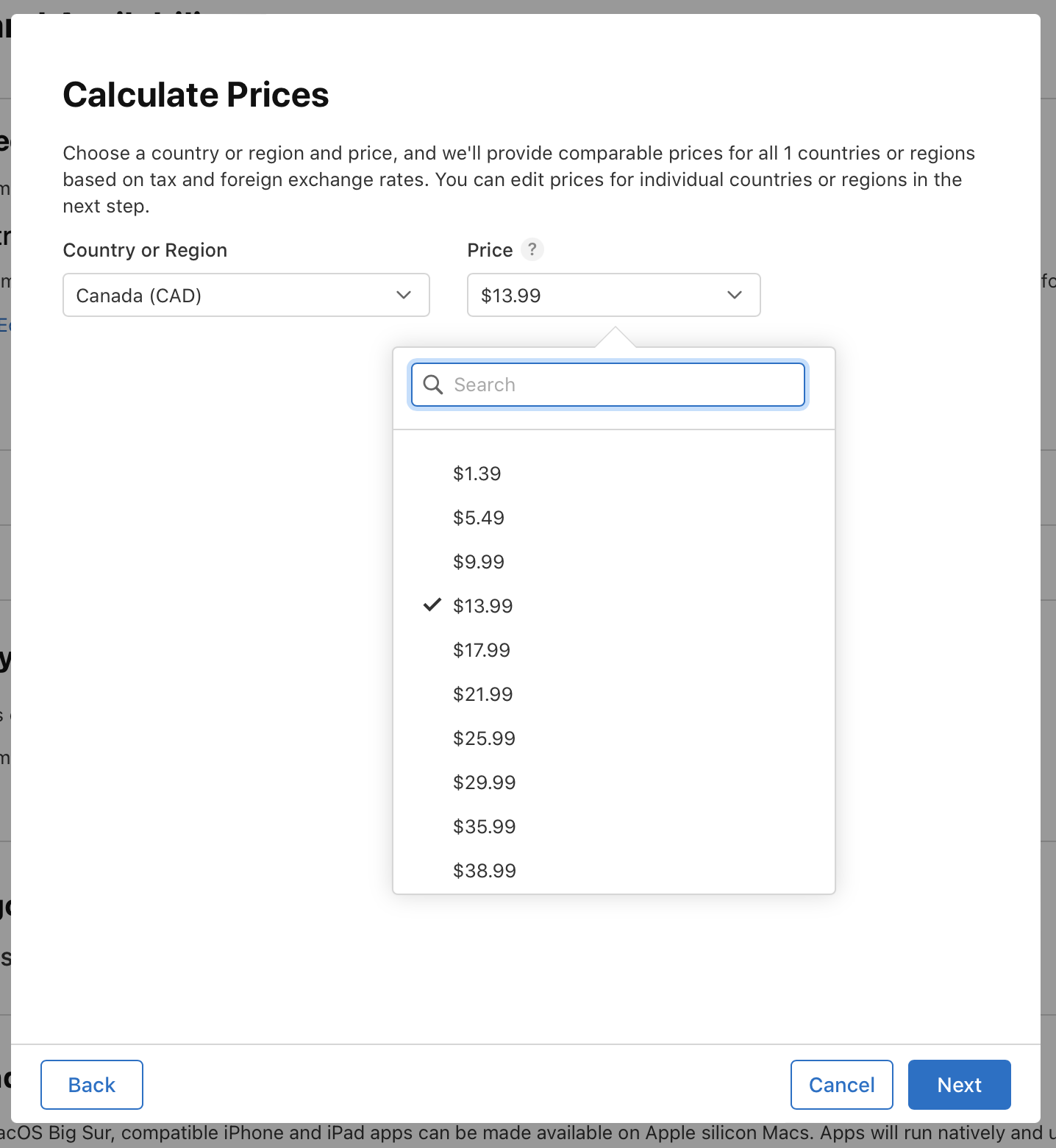Click the Back button
The height and width of the screenshot is (1148, 1056).
pos(91,1084)
